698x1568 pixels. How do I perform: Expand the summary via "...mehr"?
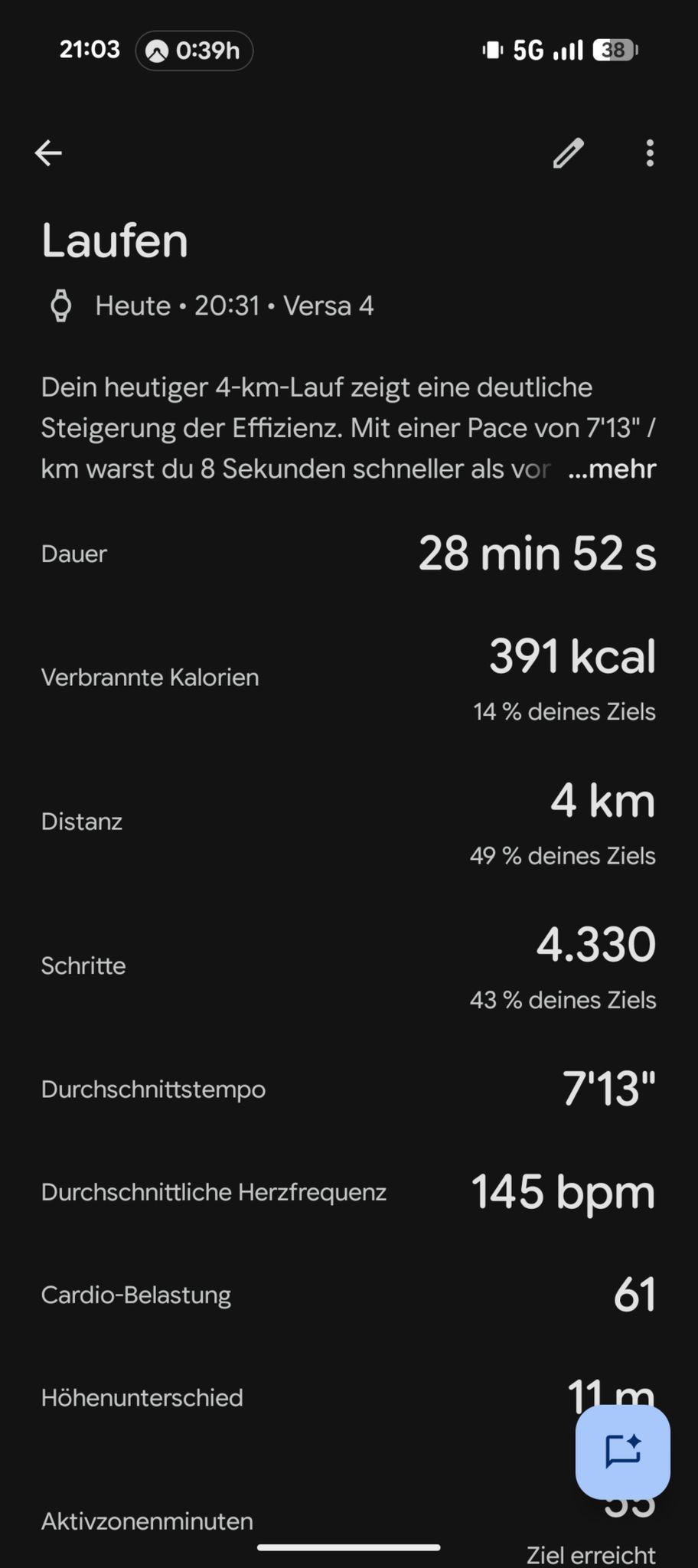(612, 469)
